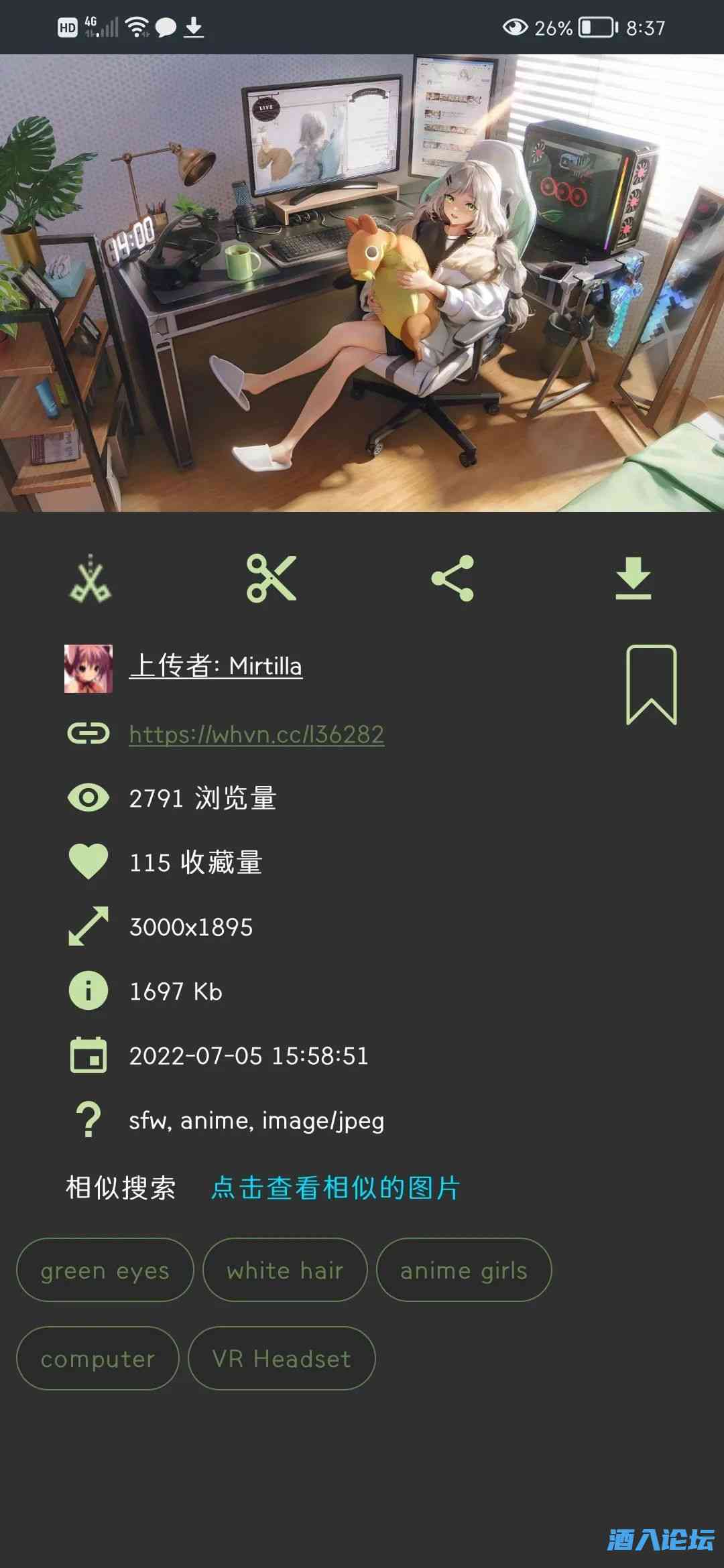Click the eye icon next to view count
Screen dimensions: 724x1568
click(88, 797)
